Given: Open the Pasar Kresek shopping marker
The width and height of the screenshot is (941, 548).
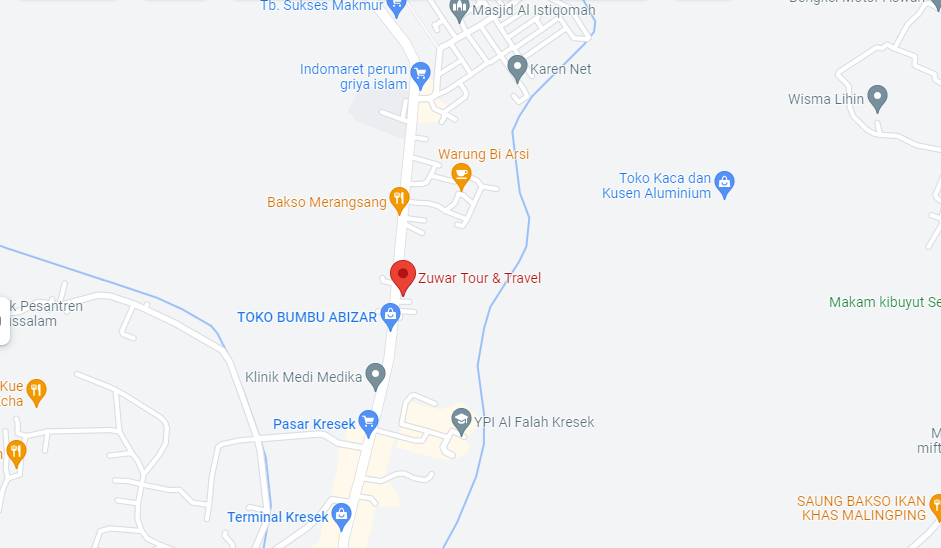Looking at the screenshot, I should coord(368,423).
